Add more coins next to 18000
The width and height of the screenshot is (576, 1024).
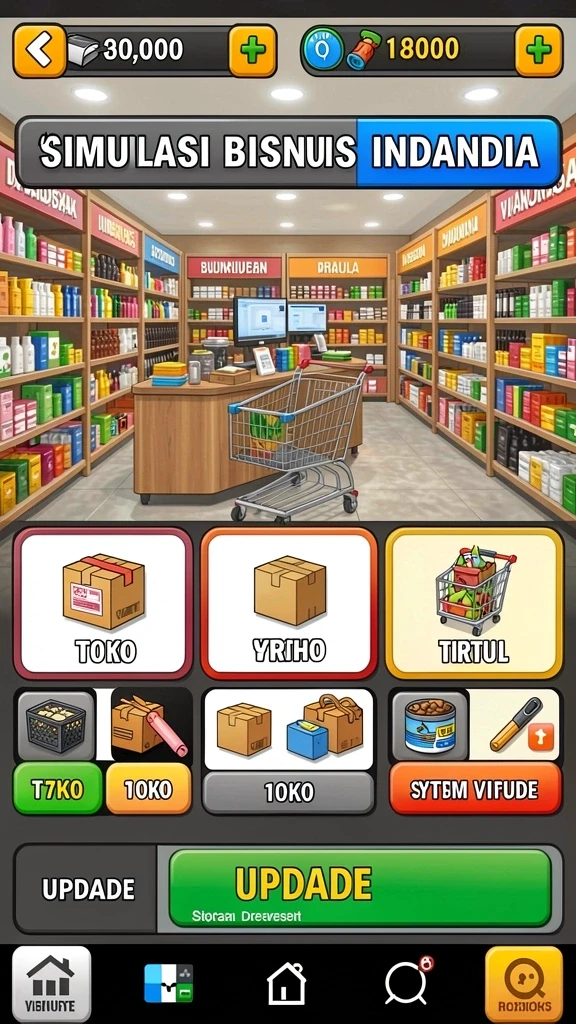point(538,50)
